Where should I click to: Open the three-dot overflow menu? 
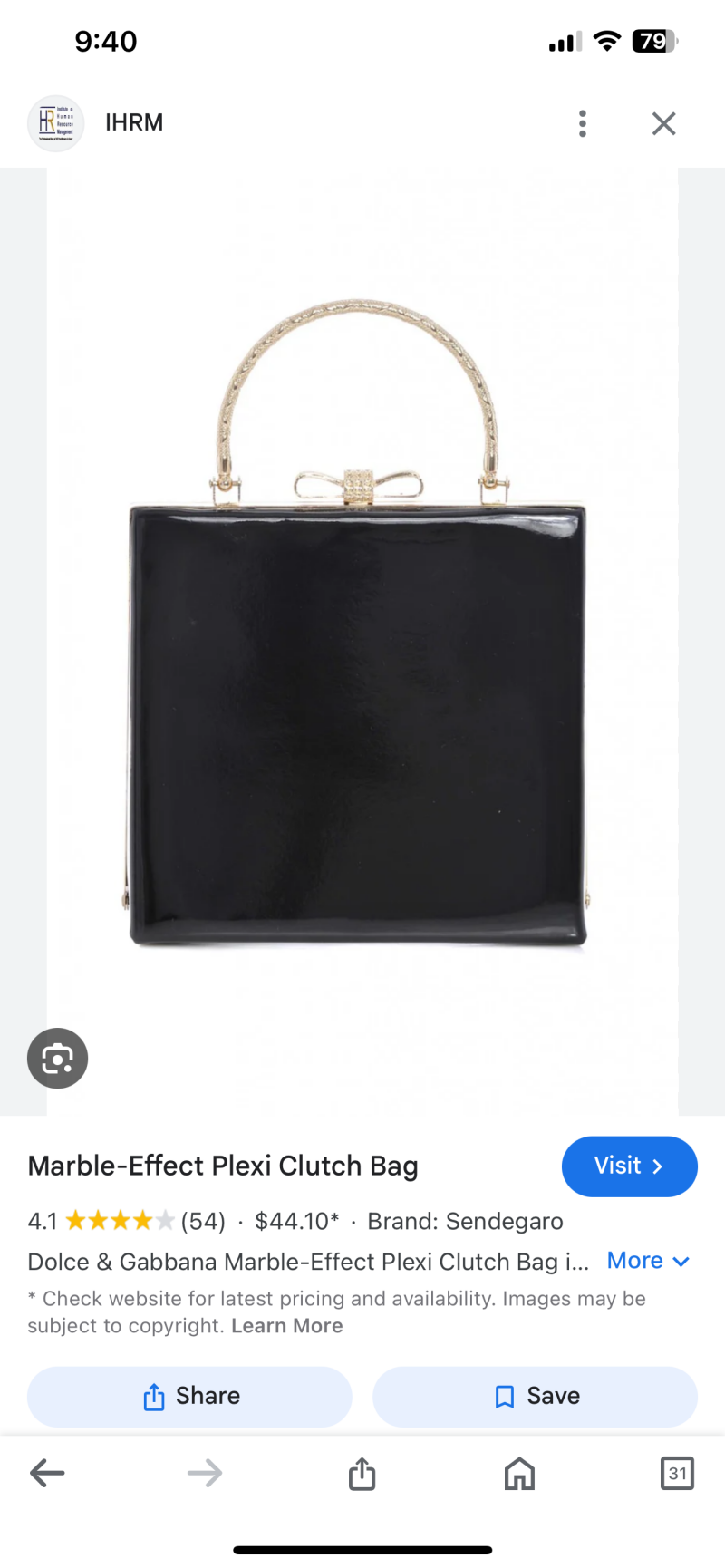click(583, 123)
